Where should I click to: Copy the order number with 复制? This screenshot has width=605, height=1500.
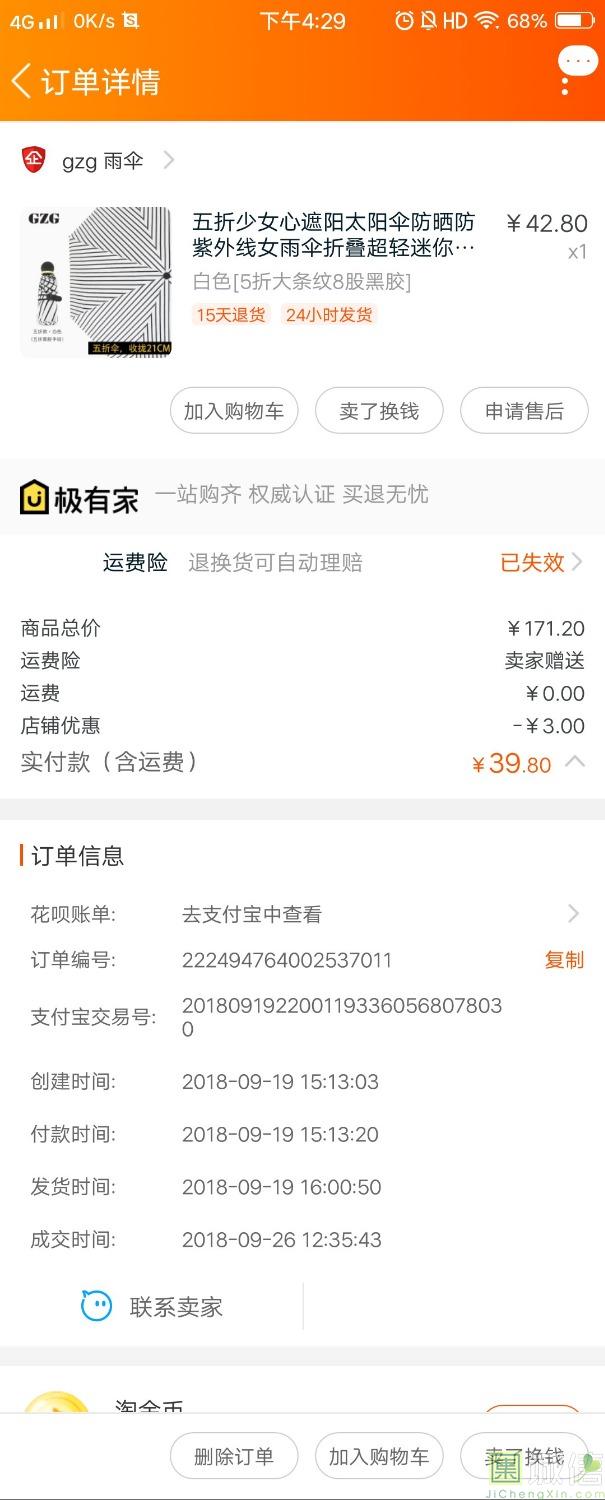(x=563, y=960)
